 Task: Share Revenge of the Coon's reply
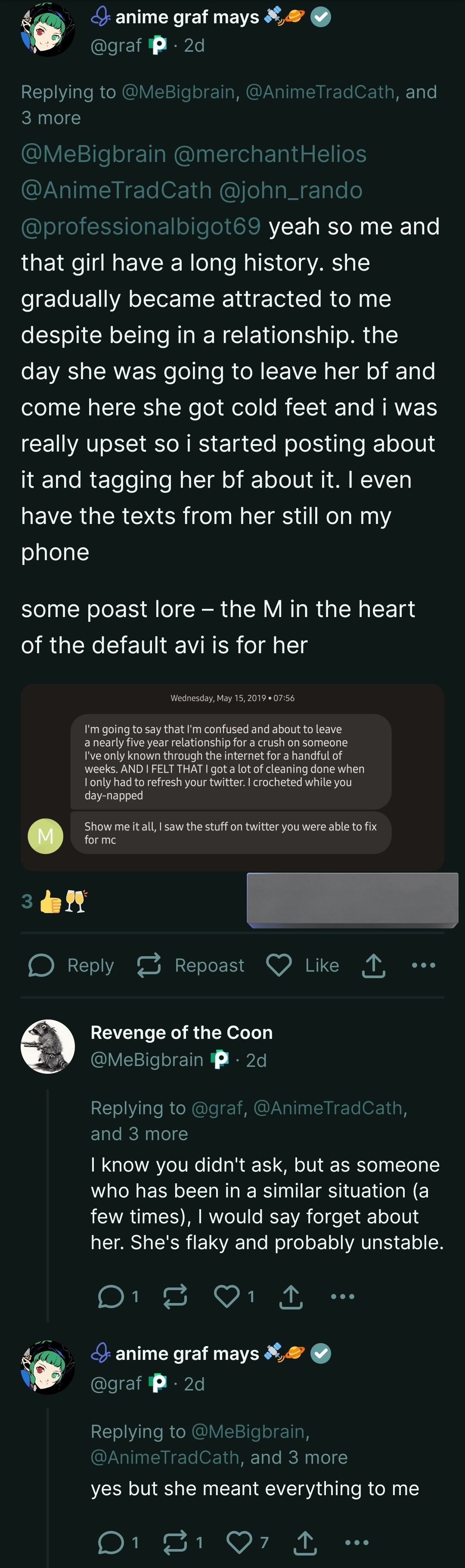[x=291, y=1297]
